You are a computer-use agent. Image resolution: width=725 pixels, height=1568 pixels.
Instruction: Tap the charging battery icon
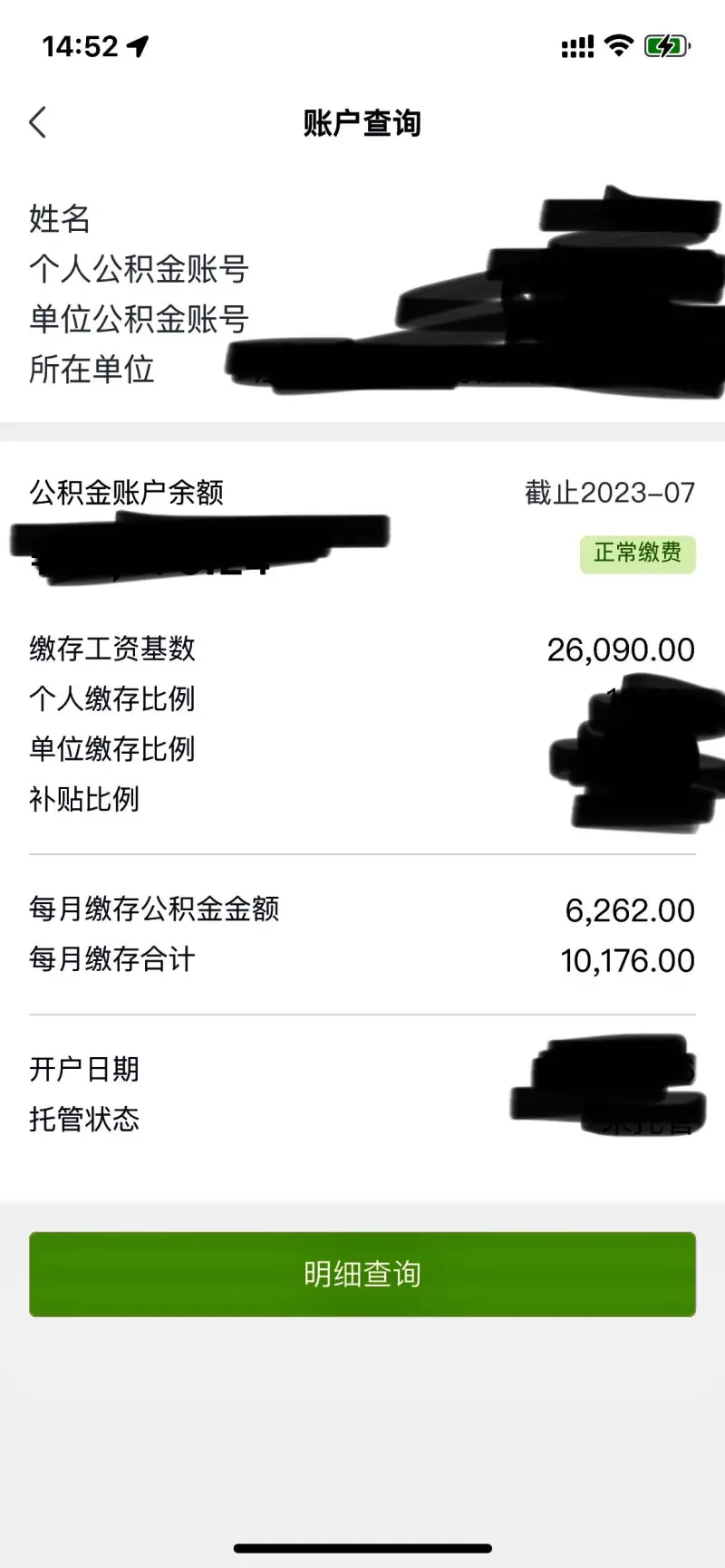[665, 44]
